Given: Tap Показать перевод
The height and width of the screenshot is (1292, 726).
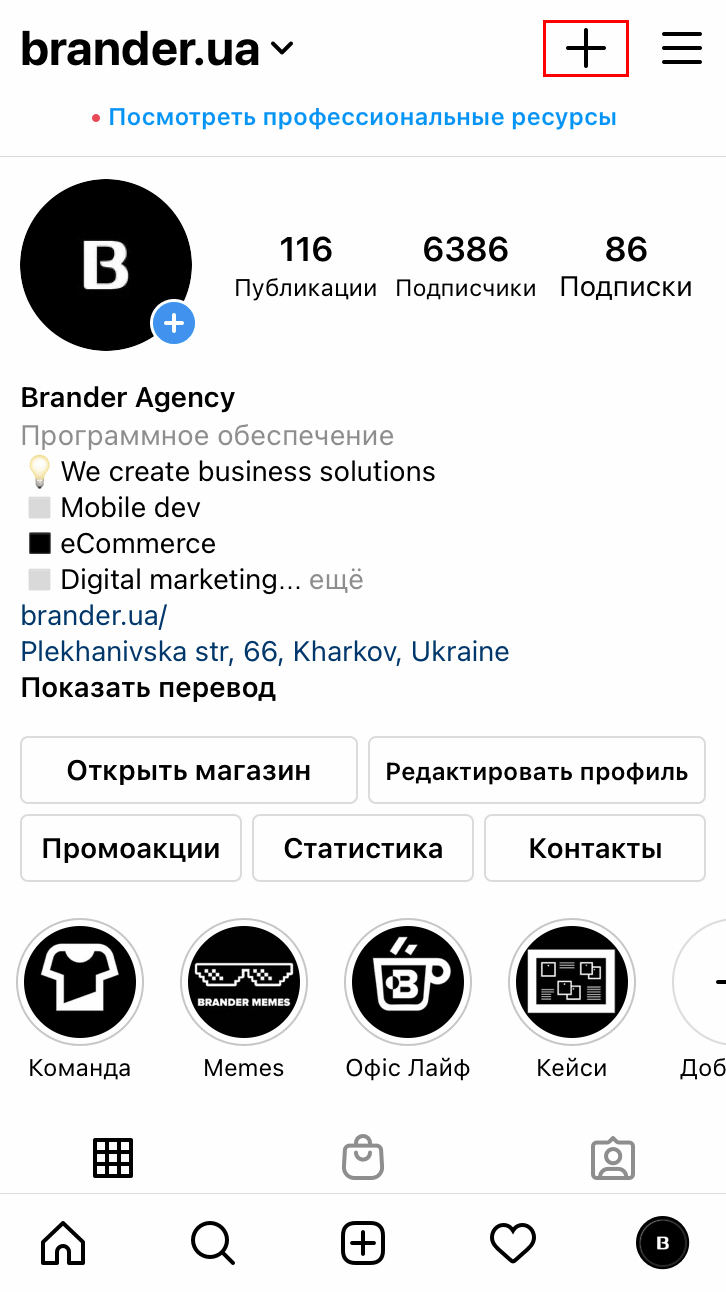Looking at the screenshot, I should pyautogui.click(x=148, y=688).
